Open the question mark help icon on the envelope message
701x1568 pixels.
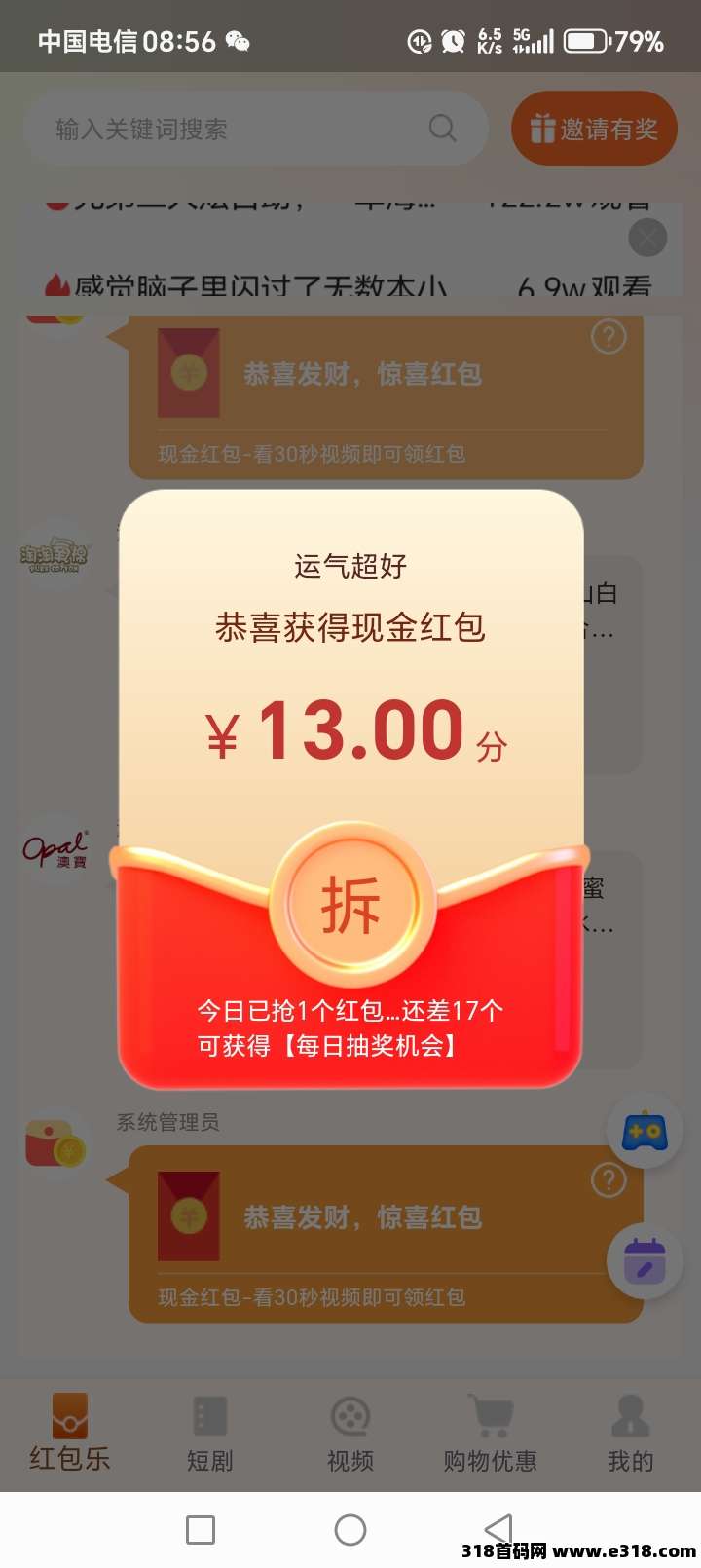coord(609,335)
